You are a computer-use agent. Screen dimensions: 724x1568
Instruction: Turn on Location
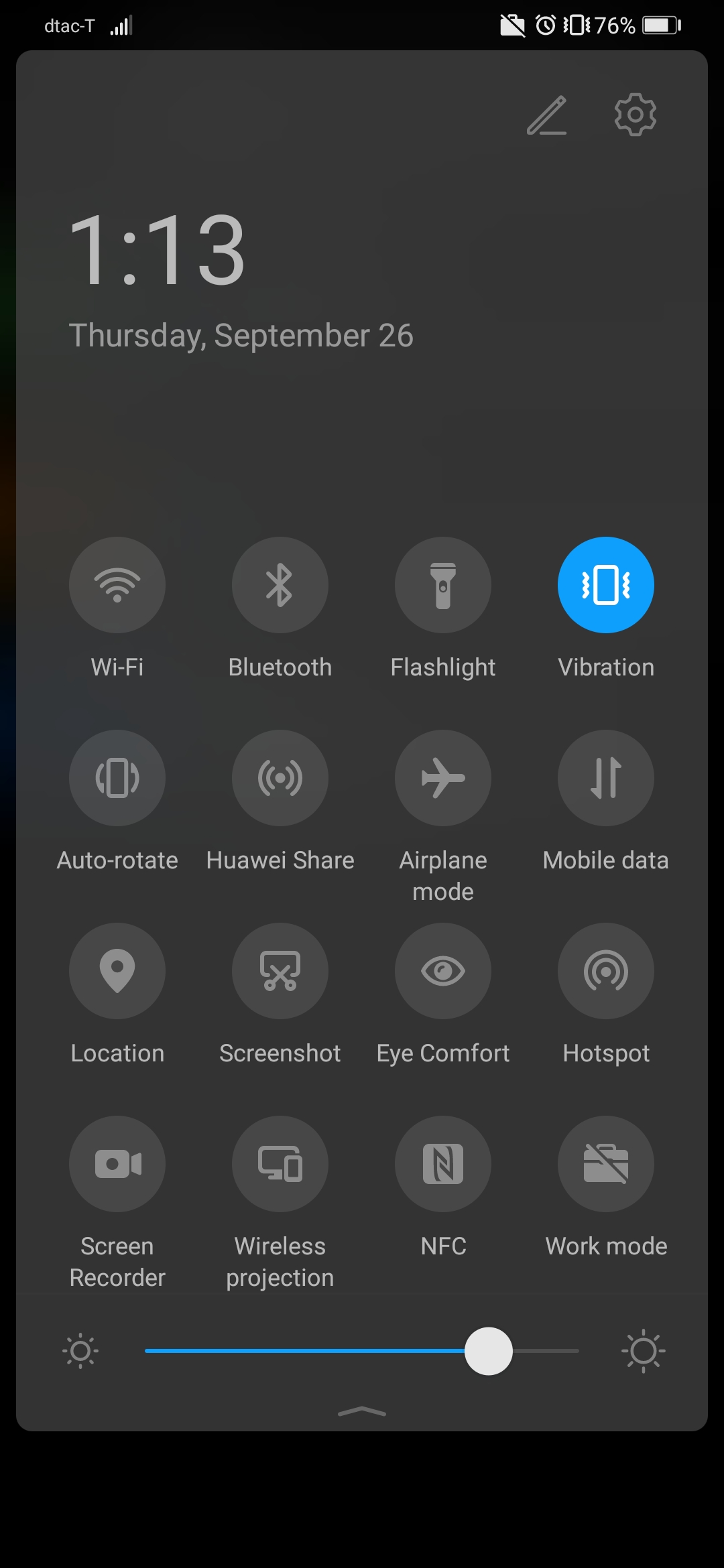[x=117, y=971]
